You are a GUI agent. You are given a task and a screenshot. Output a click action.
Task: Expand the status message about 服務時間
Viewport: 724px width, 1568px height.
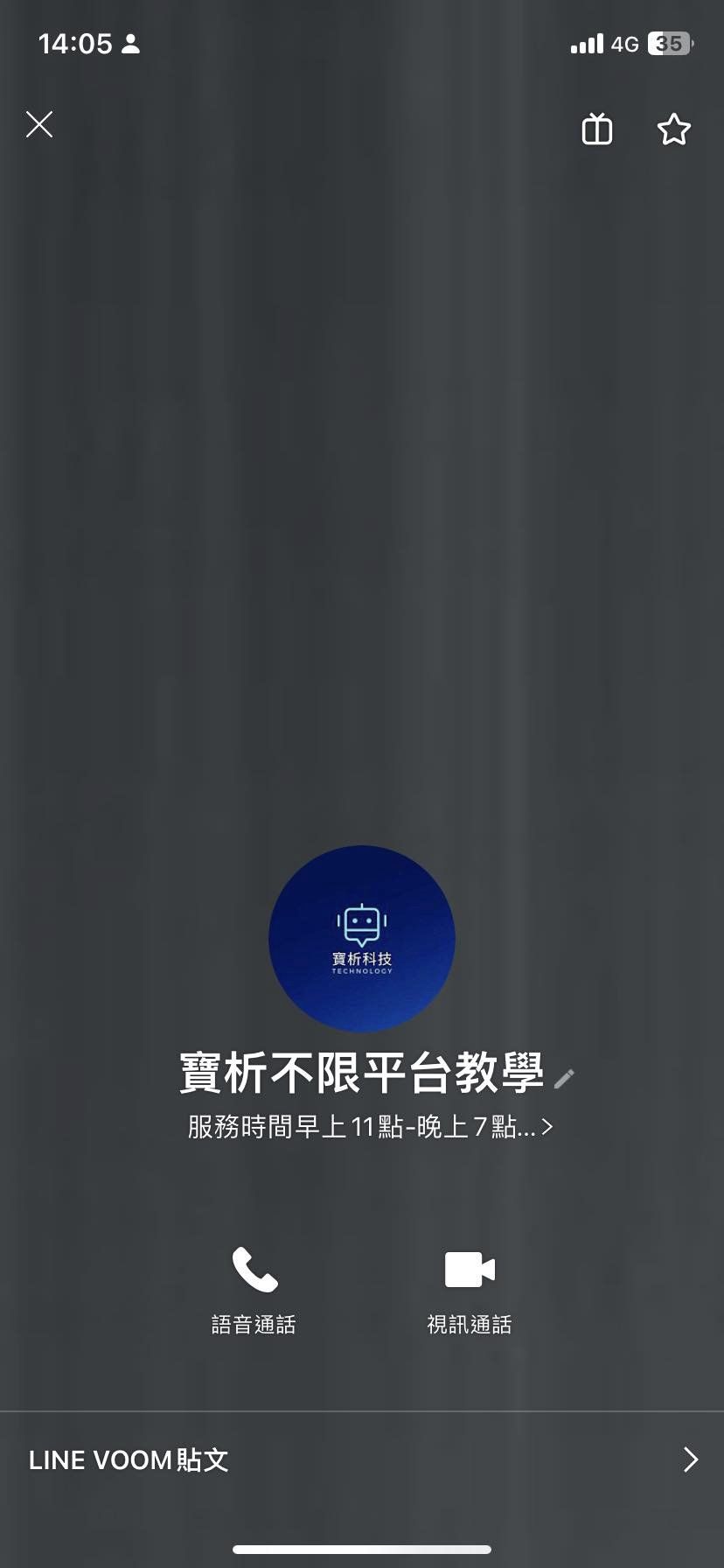(x=371, y=1127)
